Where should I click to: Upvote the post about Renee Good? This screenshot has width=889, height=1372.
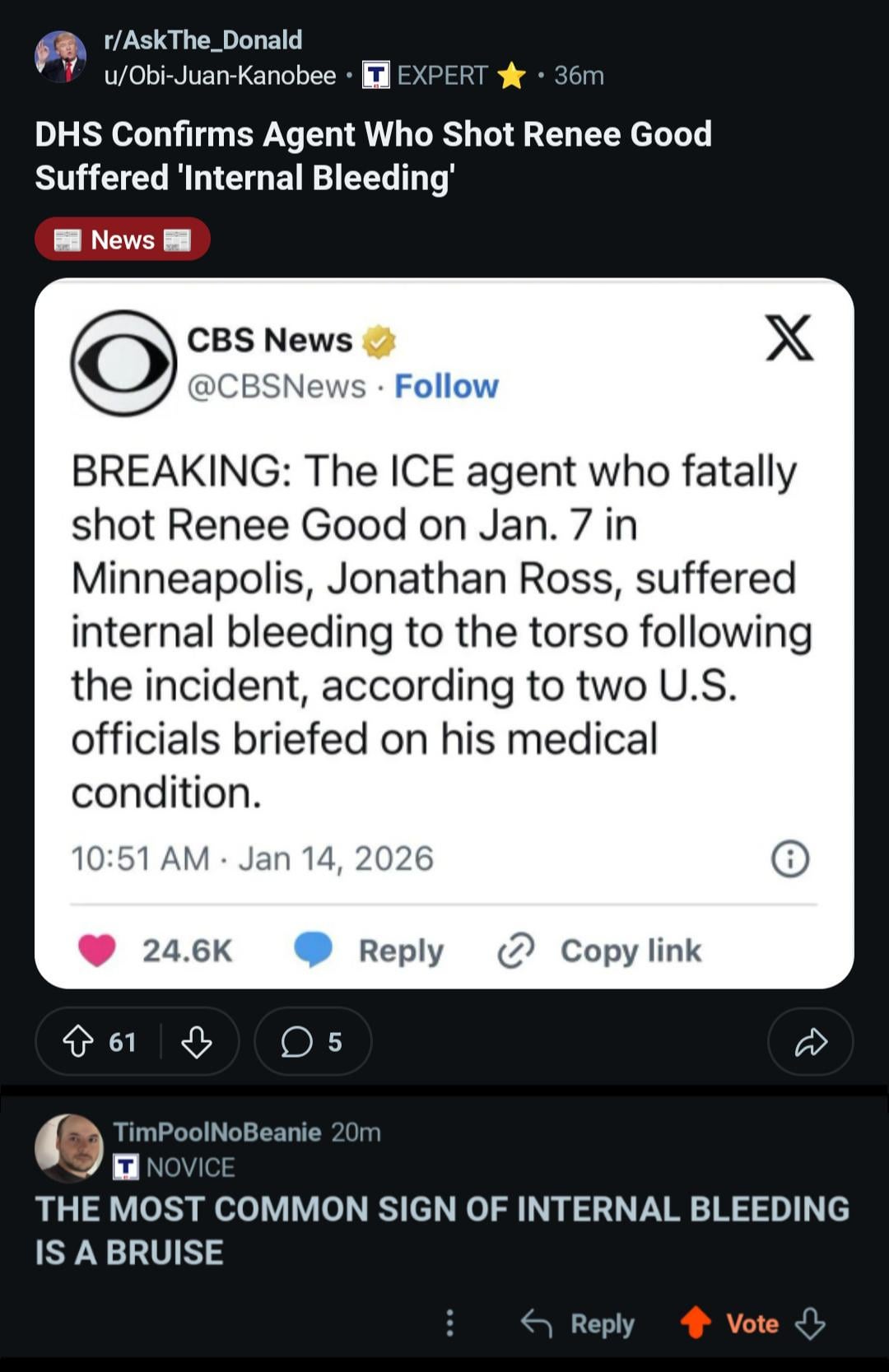click(x=78, y=1042)
